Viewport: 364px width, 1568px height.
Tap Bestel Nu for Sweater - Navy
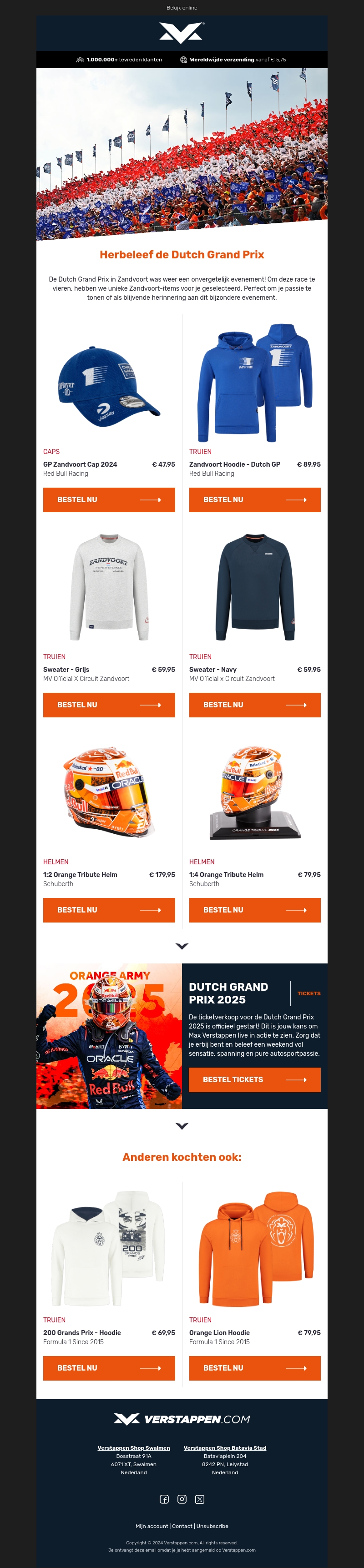[254, 704]
